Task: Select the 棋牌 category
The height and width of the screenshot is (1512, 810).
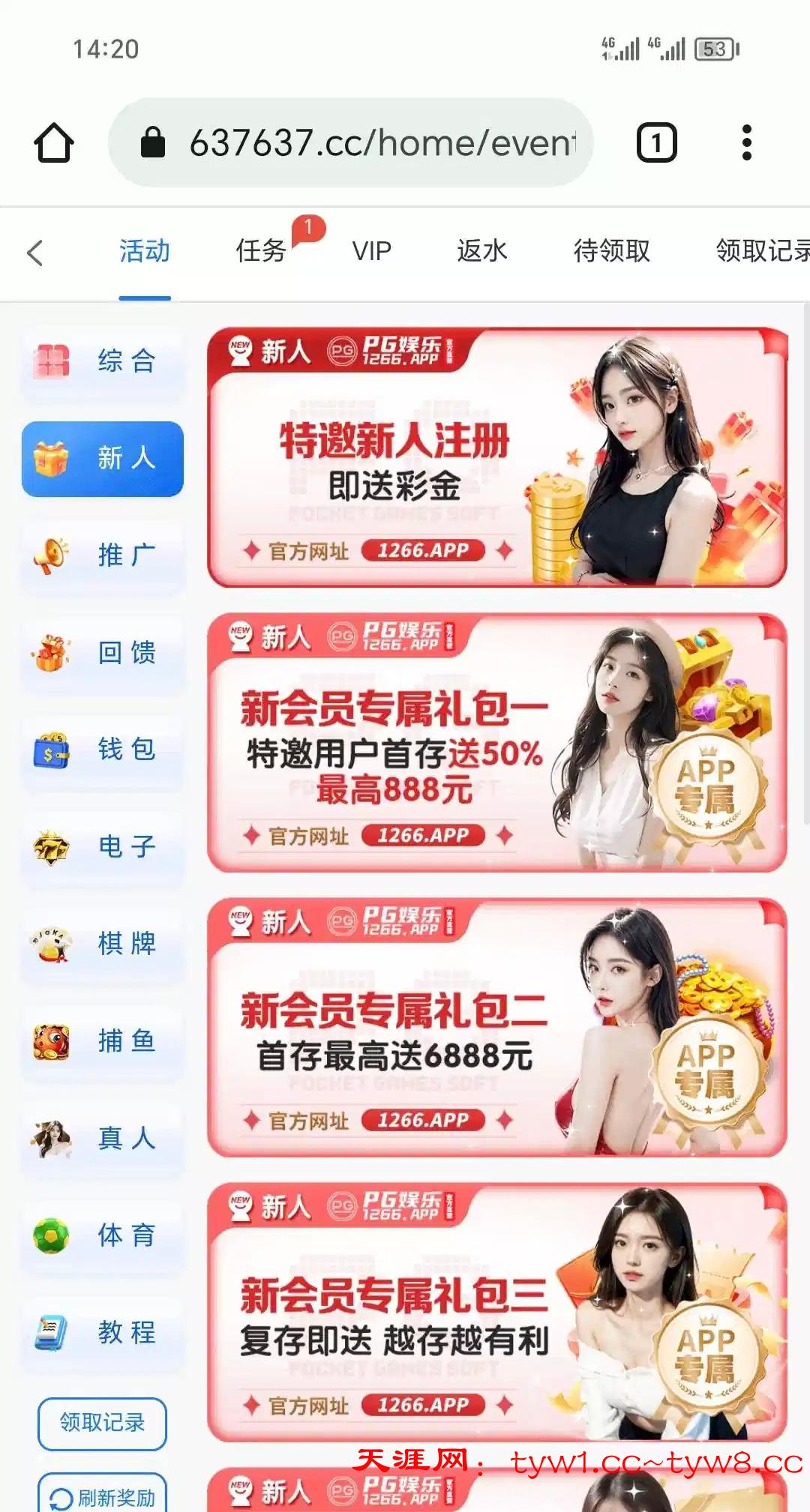Action: coord(103,944)
